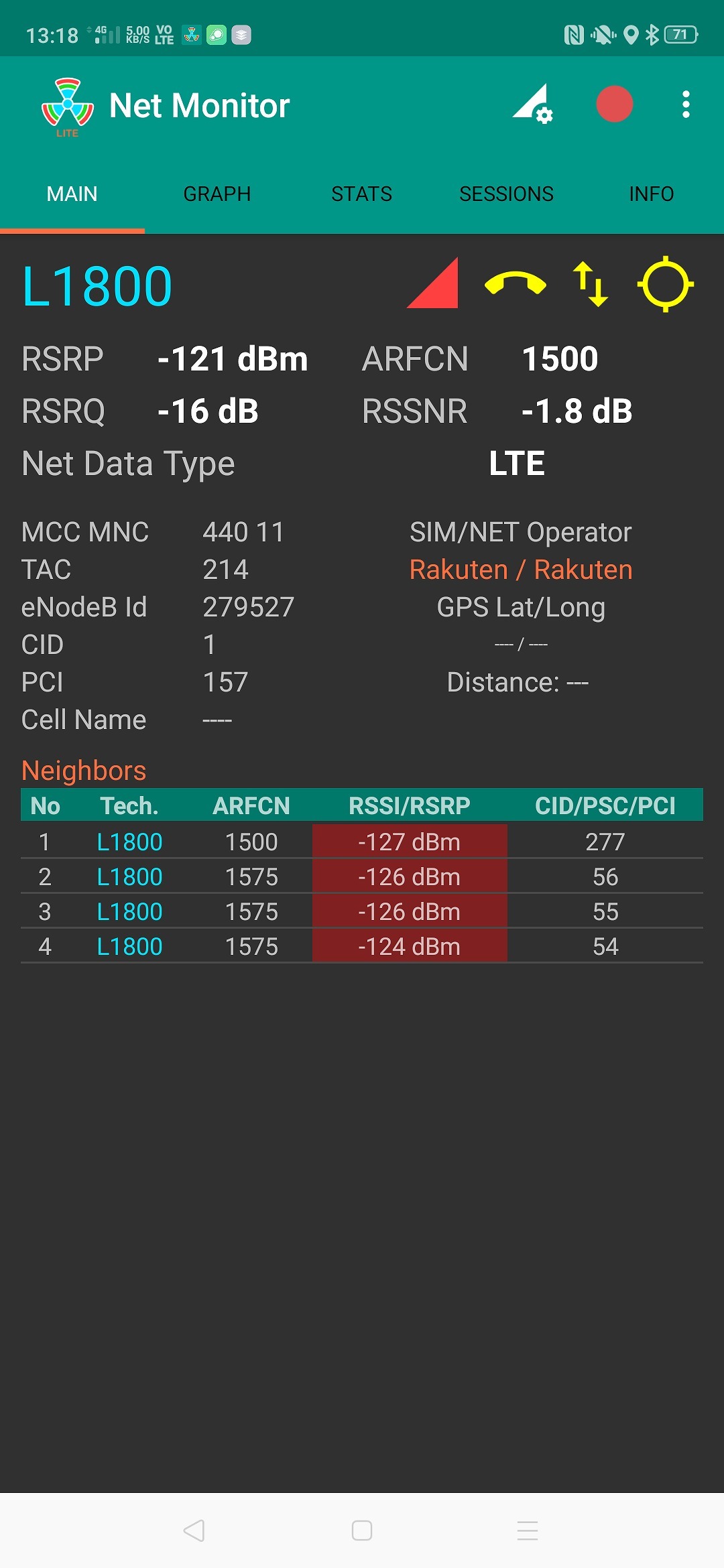Image resolution: width=724 pixels, height=1568 pixels.
Task: Open the overflow menu
Action: click(x=685, y=105)
